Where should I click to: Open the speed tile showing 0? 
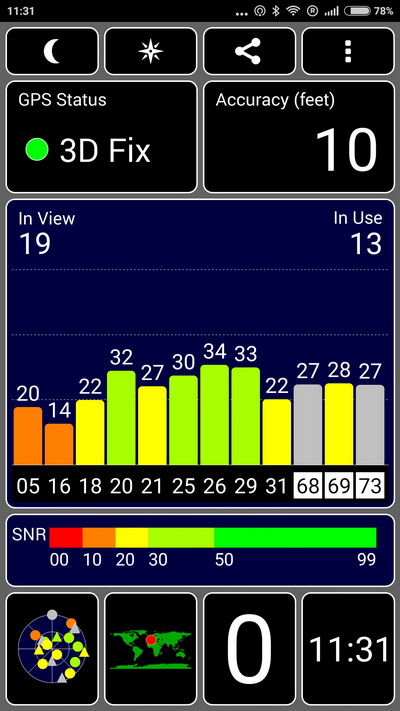point(249,649)
